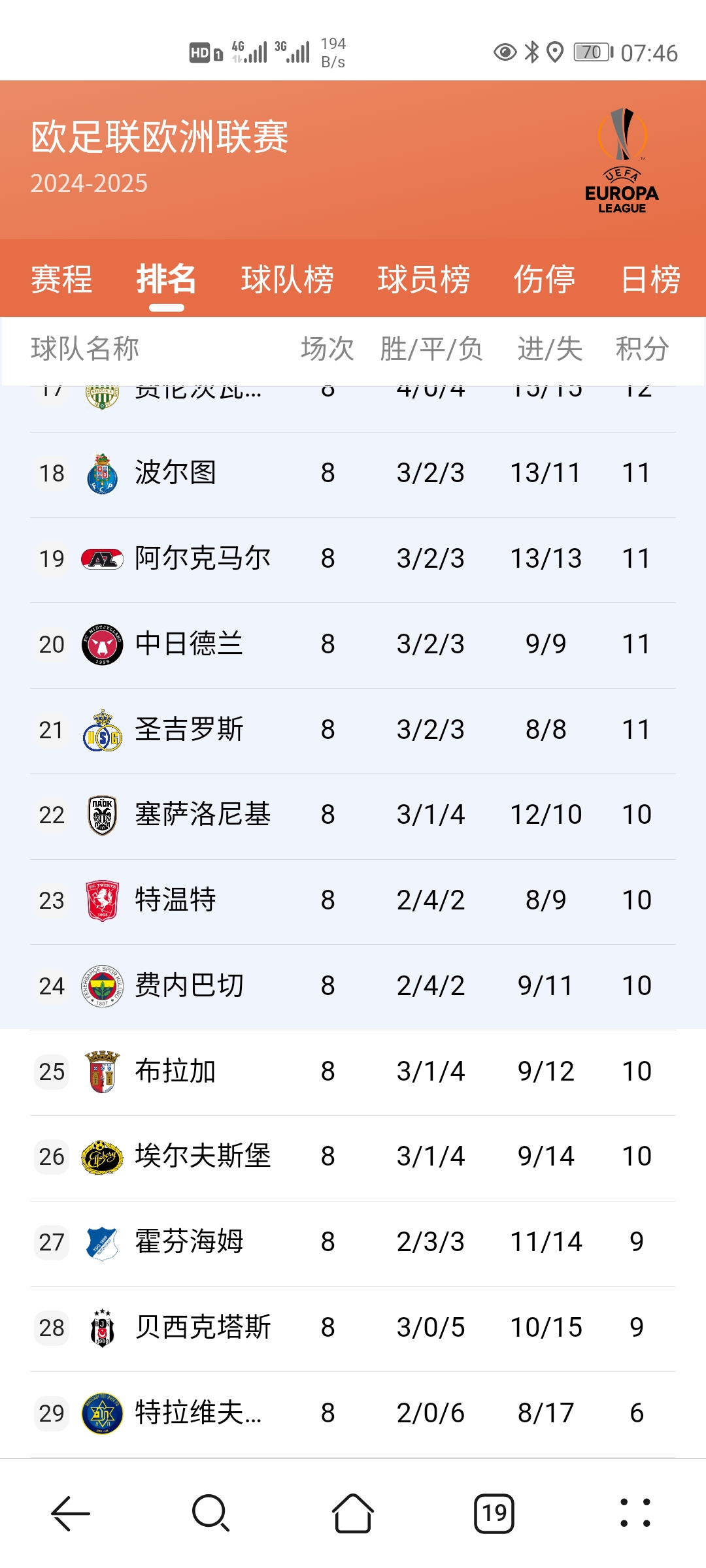The width and height of the screenshot is (706, 1568).
Task: Open the 伤停 tab
Action: pos(544,280)
